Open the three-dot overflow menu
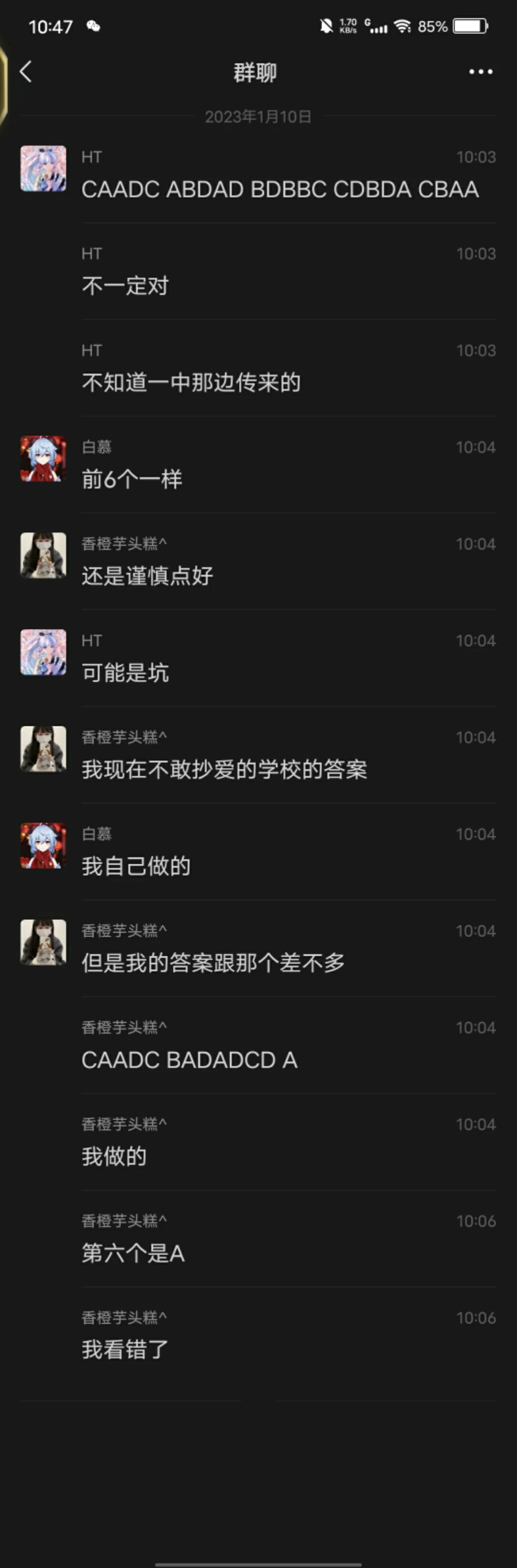This screenshot has width=517, height=1568. (481, 72)
